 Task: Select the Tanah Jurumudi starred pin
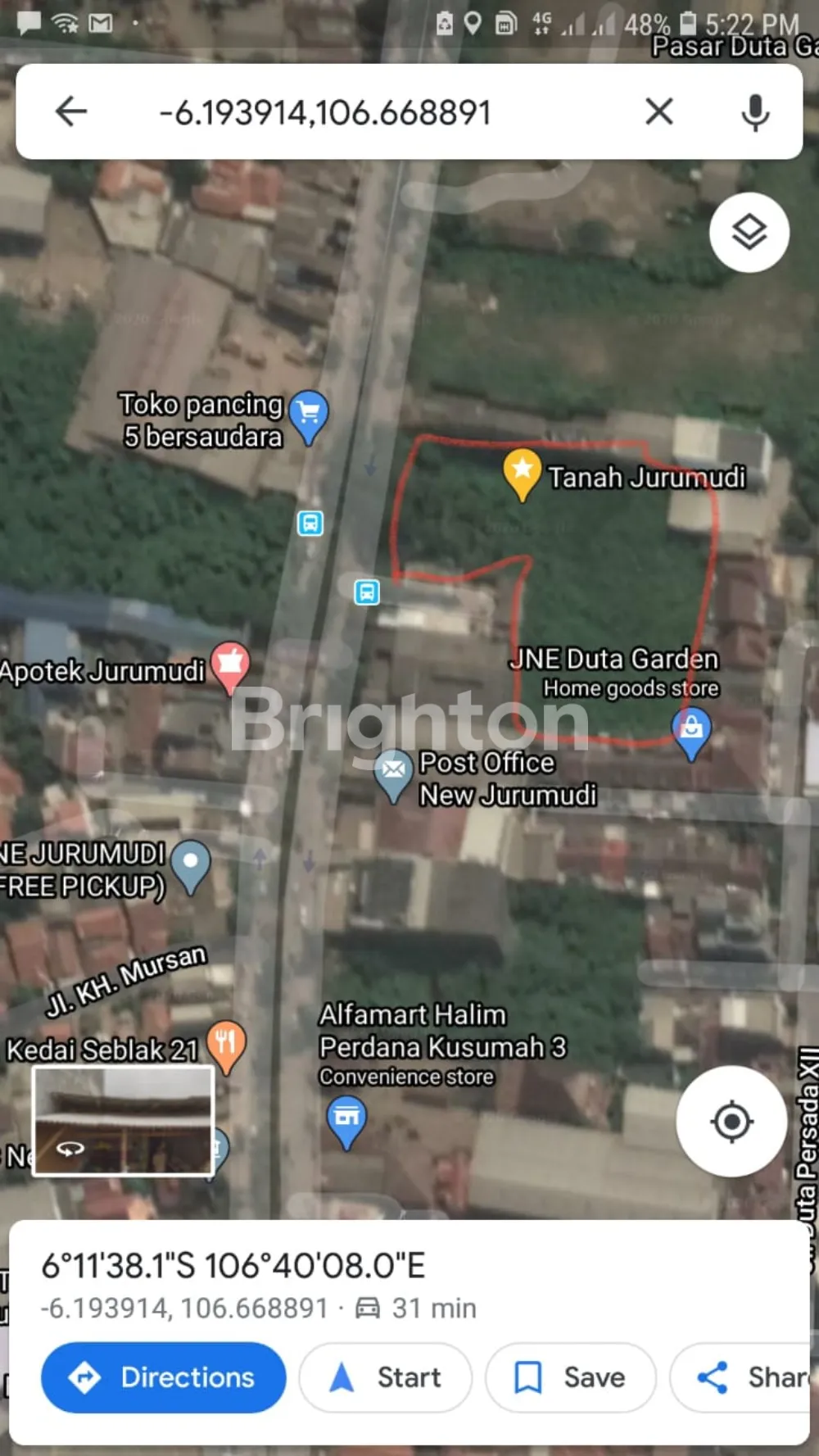pos(523,472)
